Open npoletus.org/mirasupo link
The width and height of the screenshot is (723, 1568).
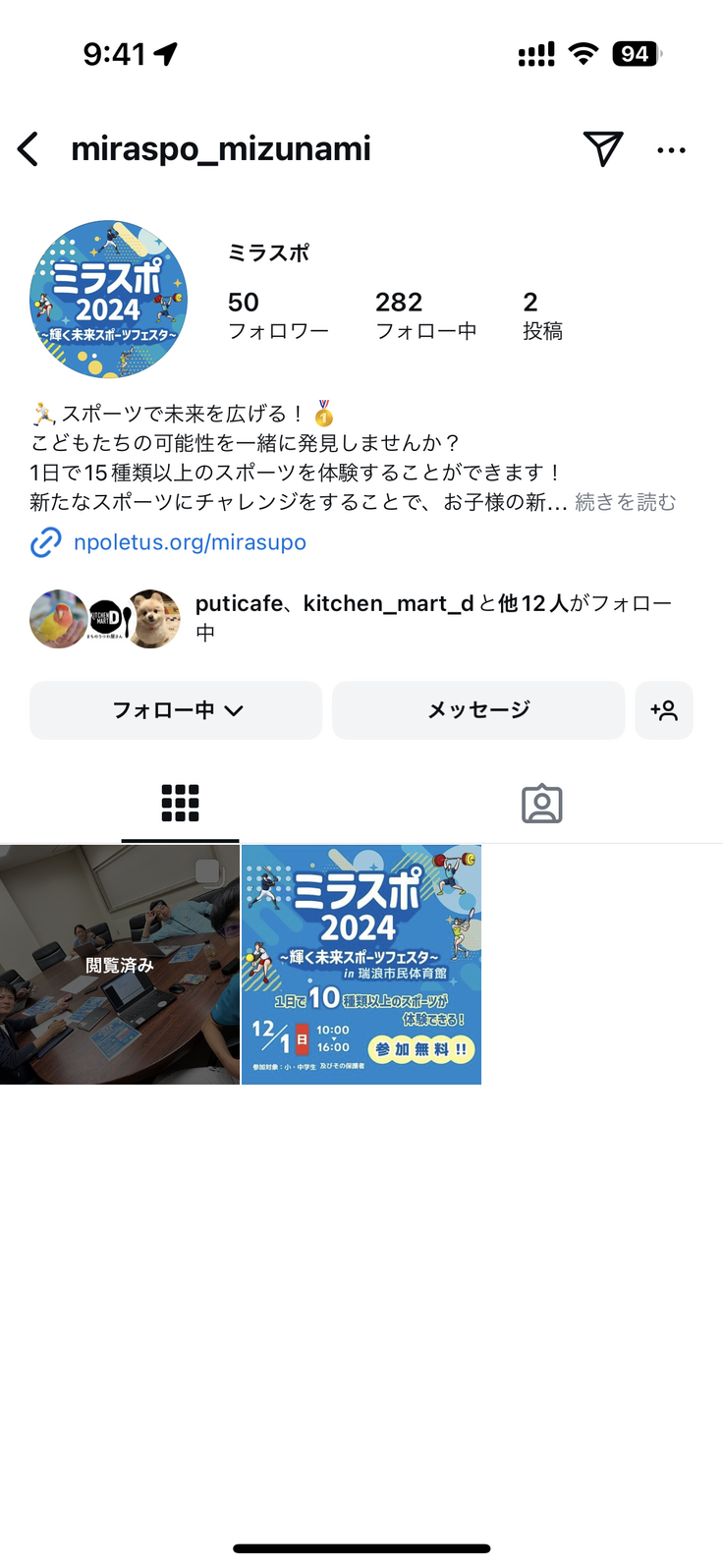pos(190,542)
